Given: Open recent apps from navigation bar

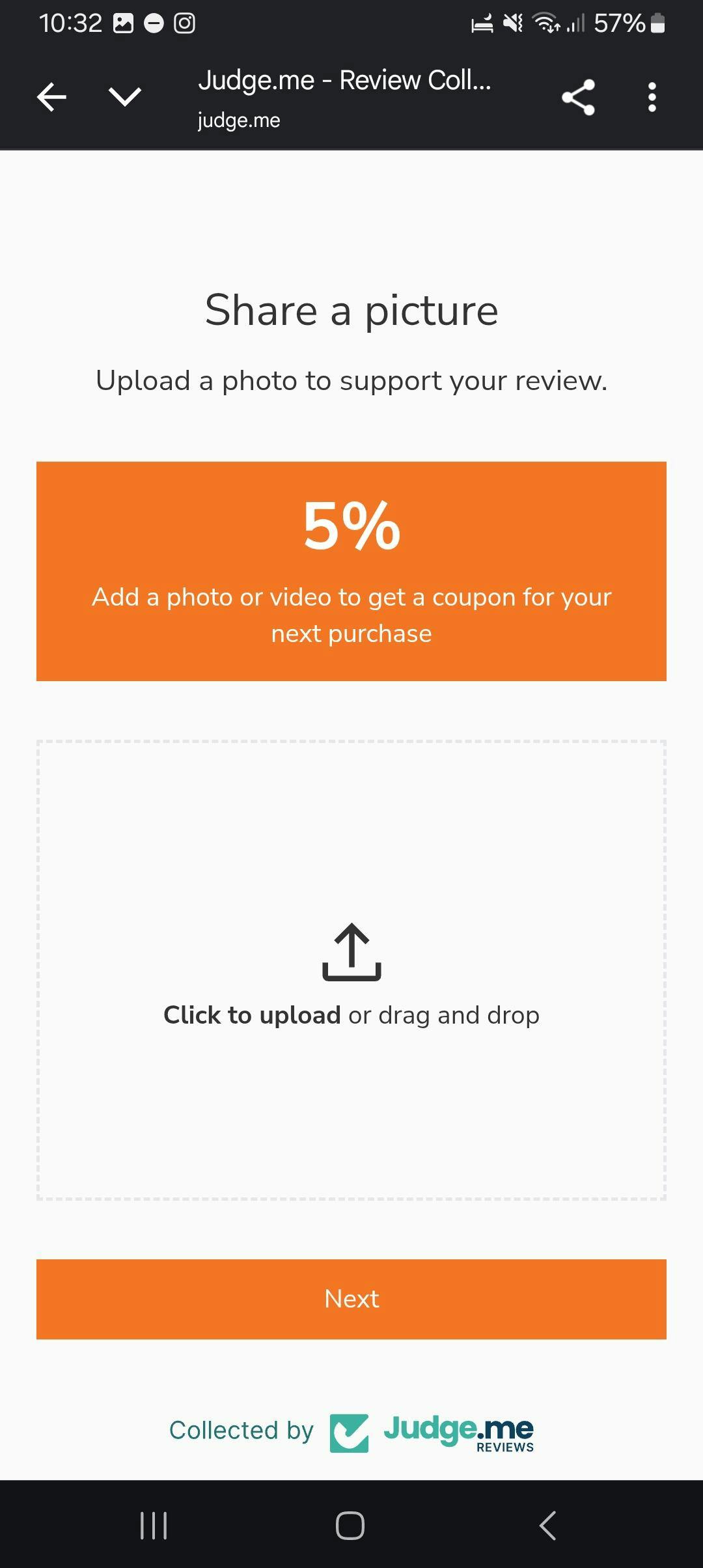Looking at the screenshot, I should (x=154, y=1525).
